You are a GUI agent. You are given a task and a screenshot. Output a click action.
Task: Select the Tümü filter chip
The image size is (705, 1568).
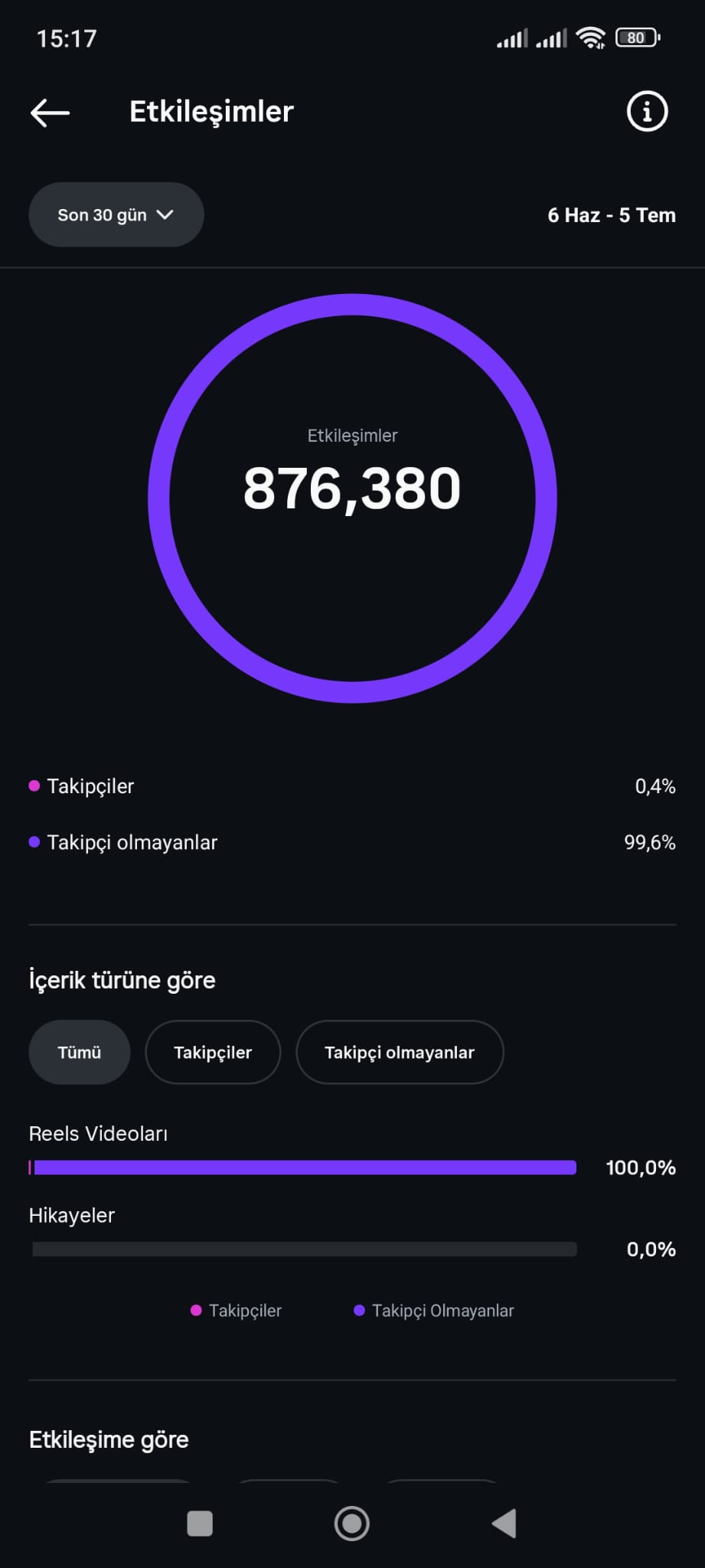point(80,1052)
